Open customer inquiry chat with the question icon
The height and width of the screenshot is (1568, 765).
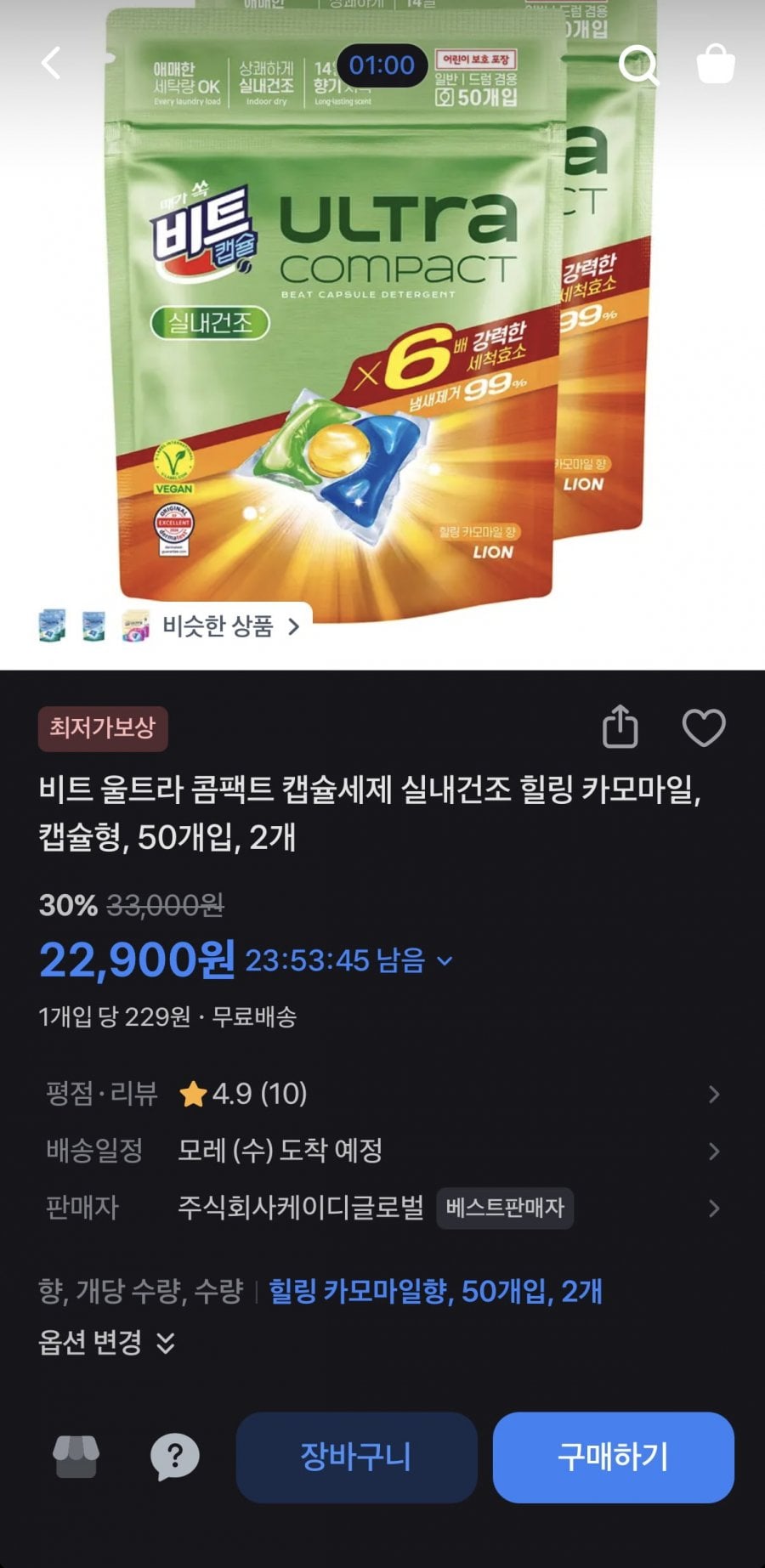pyautogui.click(x=174, y=1456)
